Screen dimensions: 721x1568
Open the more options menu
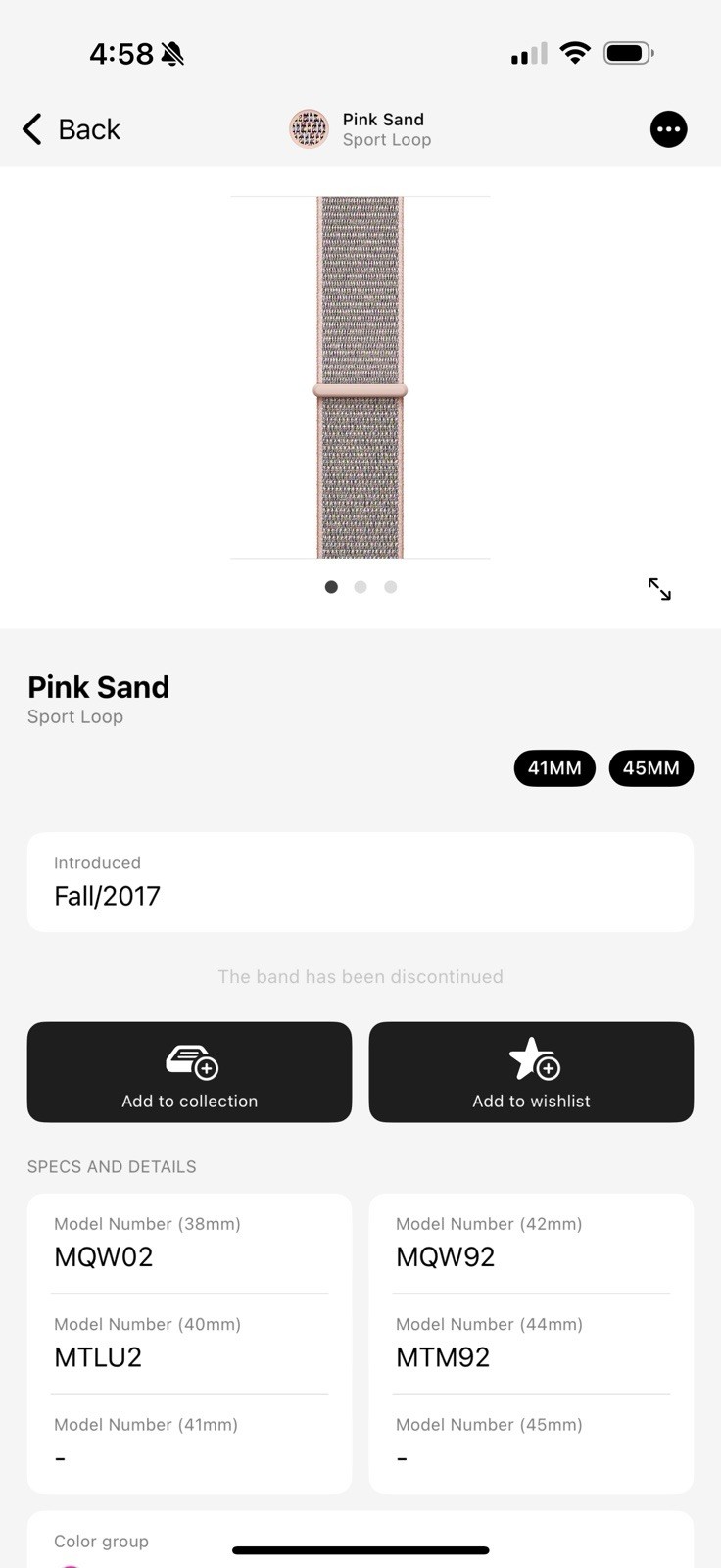(668, 129)
